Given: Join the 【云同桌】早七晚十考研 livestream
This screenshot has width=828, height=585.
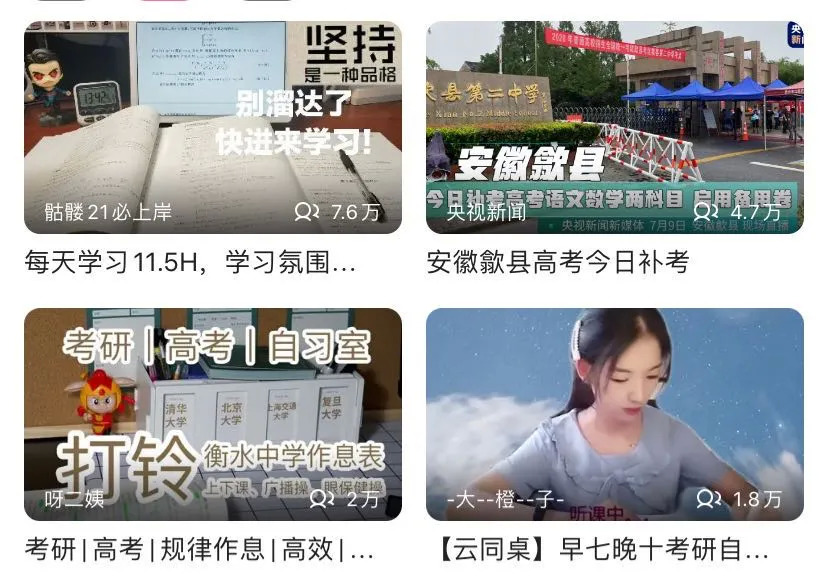Looking at the screenshot, I should pyautogui.click(x=614, y=414).
